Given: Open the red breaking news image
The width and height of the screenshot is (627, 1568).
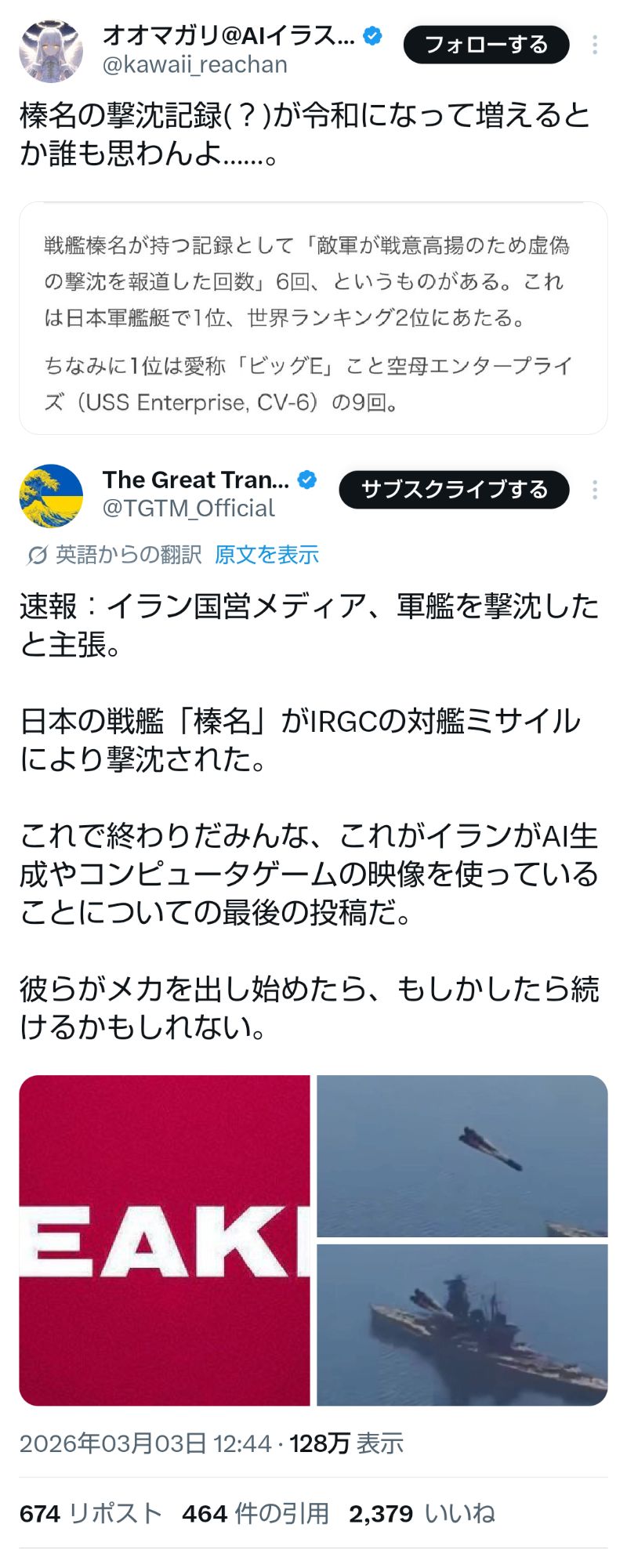Looking at the screenshot, I should [x=165, y=1240].
